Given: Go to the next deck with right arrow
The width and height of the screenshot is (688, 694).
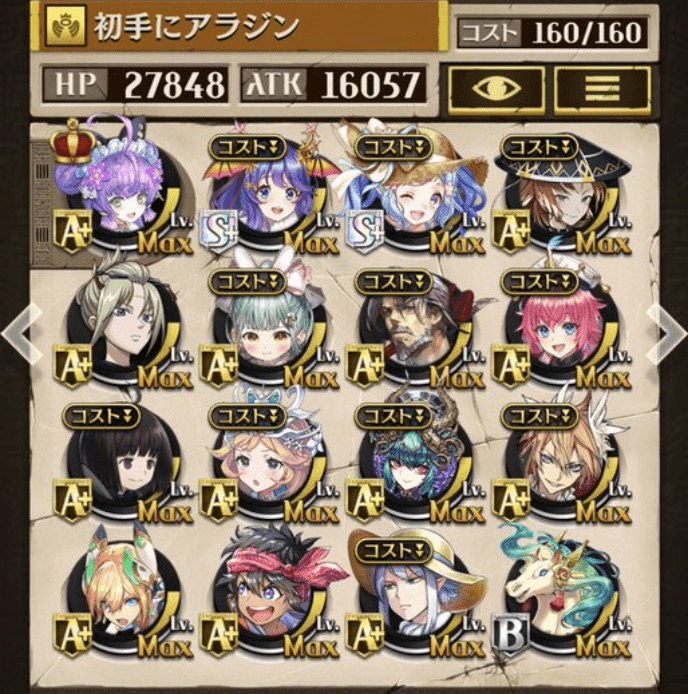Looking at the screenshot, I should point(667,329).
